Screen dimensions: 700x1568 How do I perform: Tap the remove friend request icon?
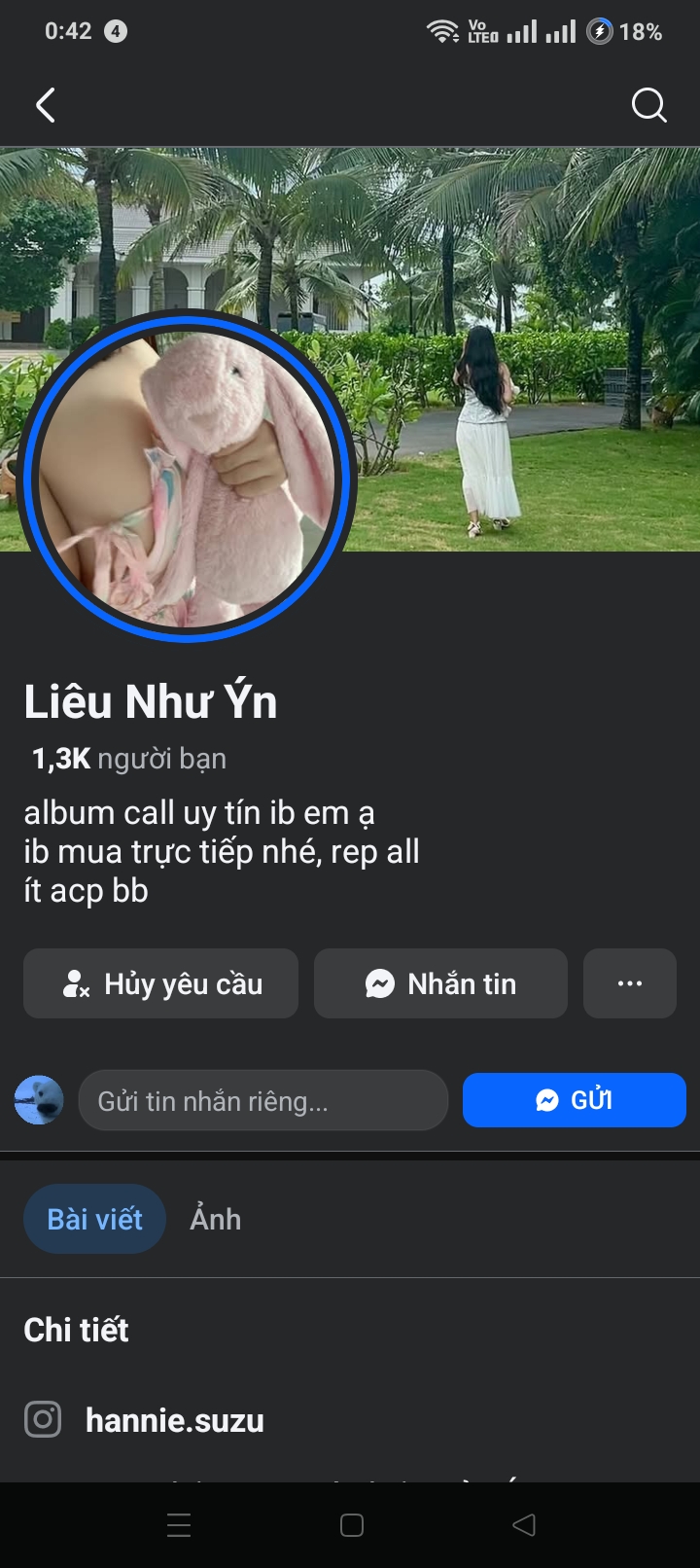coord(75,983)
